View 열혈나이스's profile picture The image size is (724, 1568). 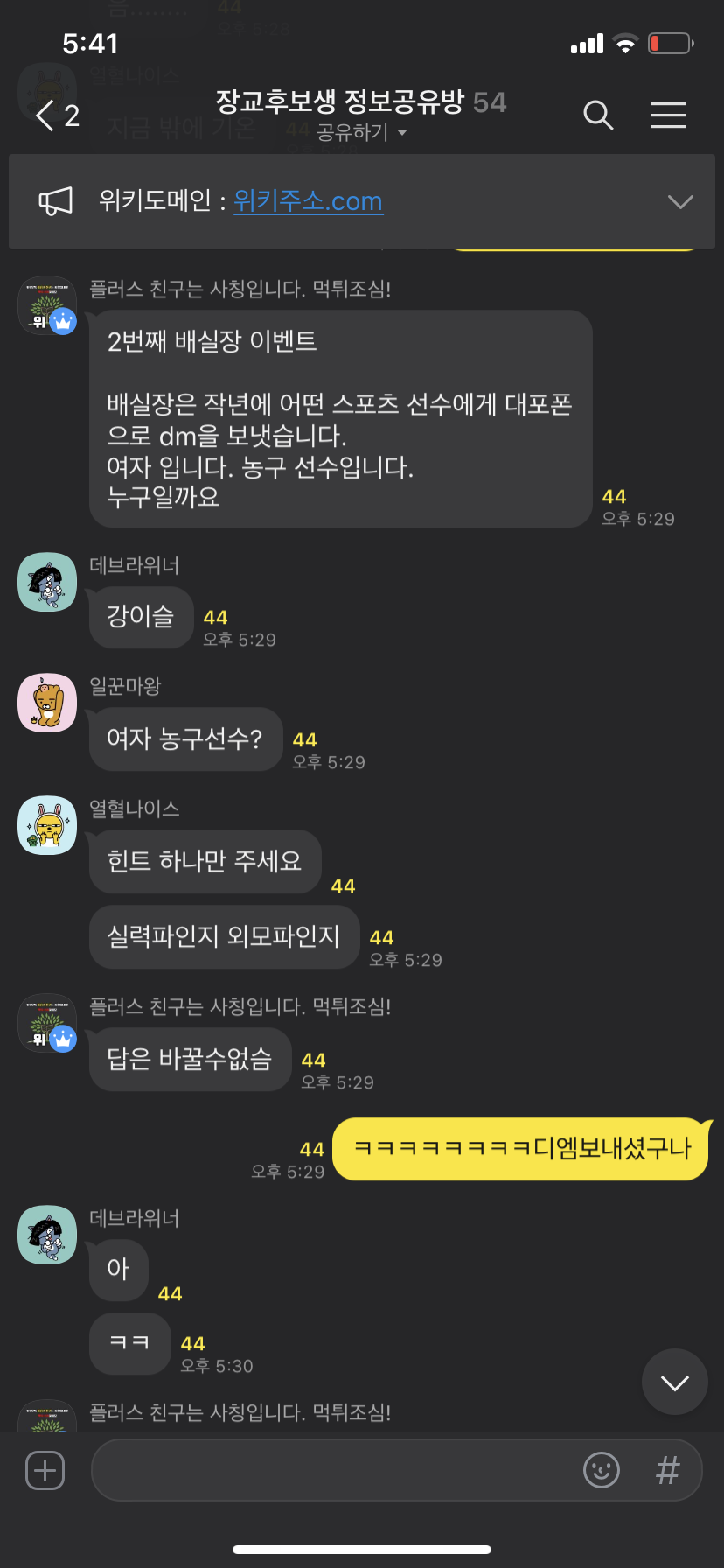click(47, 825)
